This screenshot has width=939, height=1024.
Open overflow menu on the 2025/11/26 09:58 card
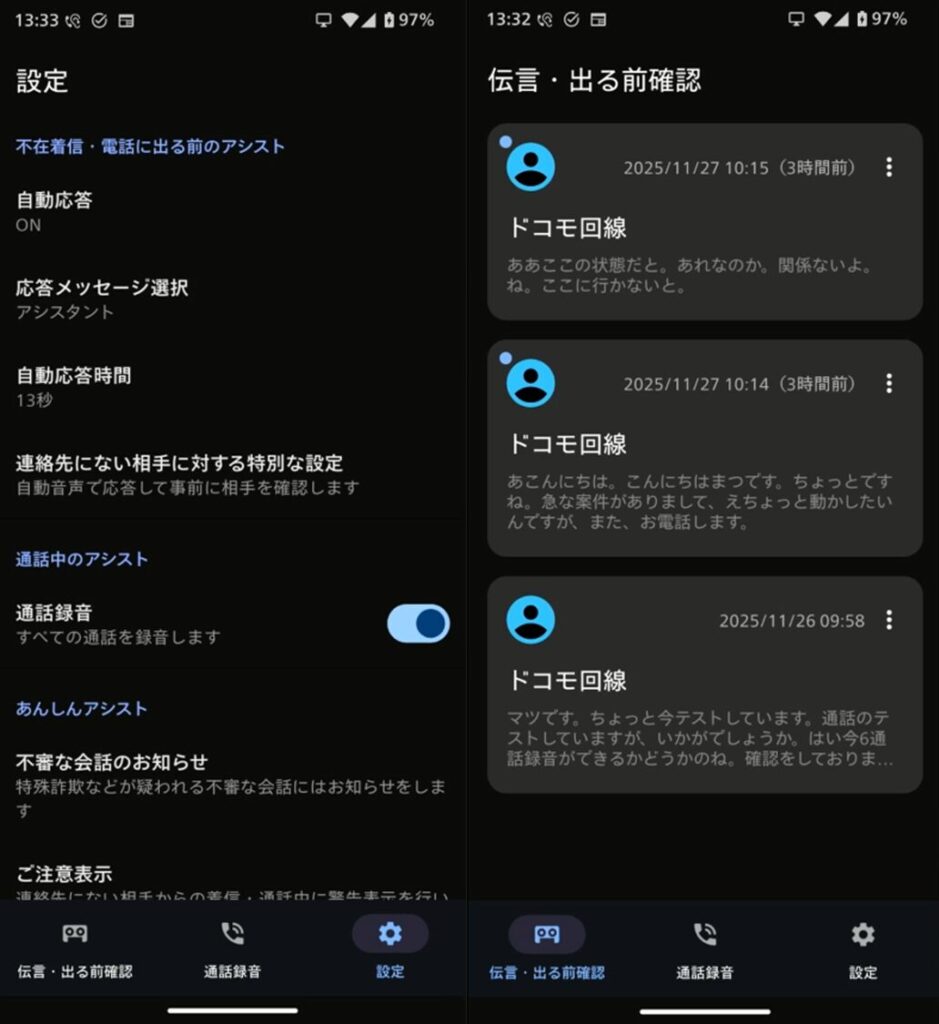(889, 620)
